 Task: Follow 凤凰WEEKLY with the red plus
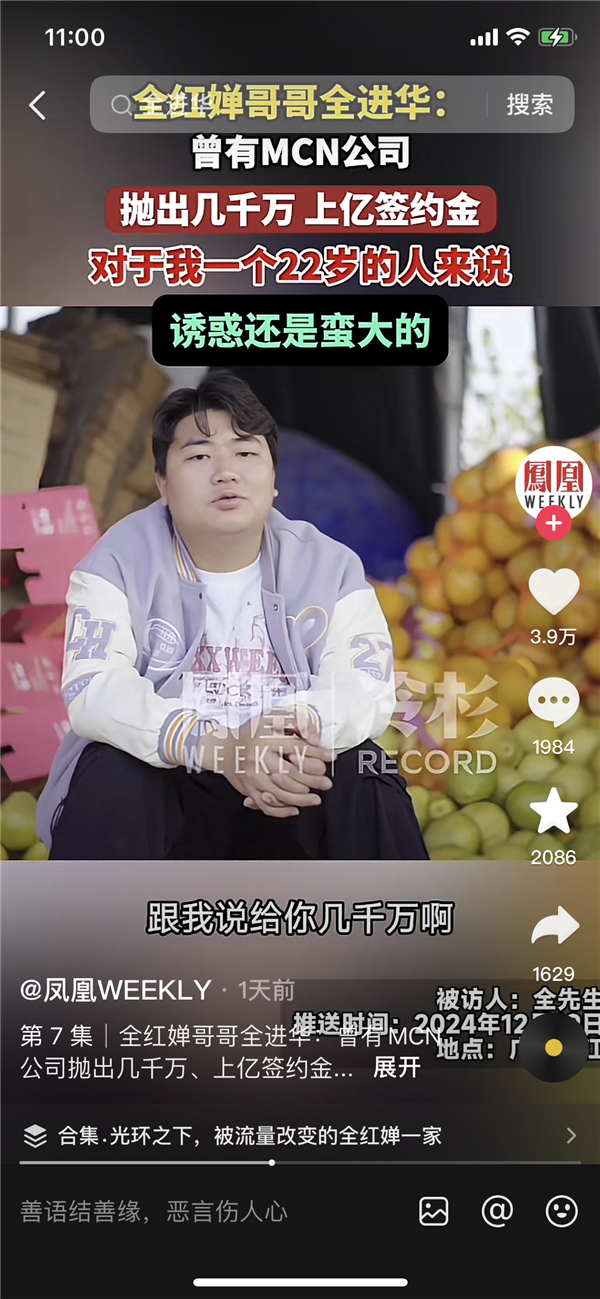pyautogui.click(x=553, y=522)
